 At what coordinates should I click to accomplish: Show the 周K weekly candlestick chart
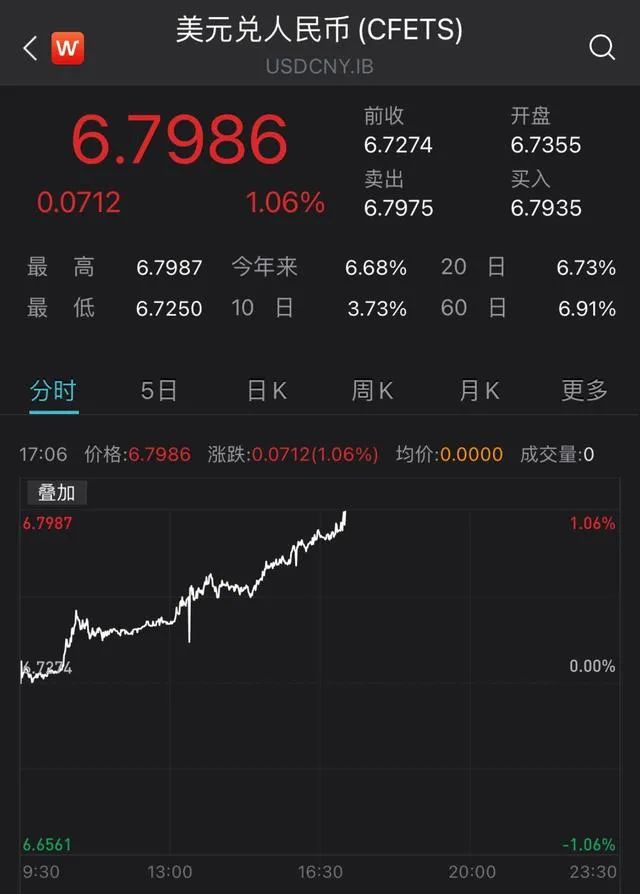372,390
